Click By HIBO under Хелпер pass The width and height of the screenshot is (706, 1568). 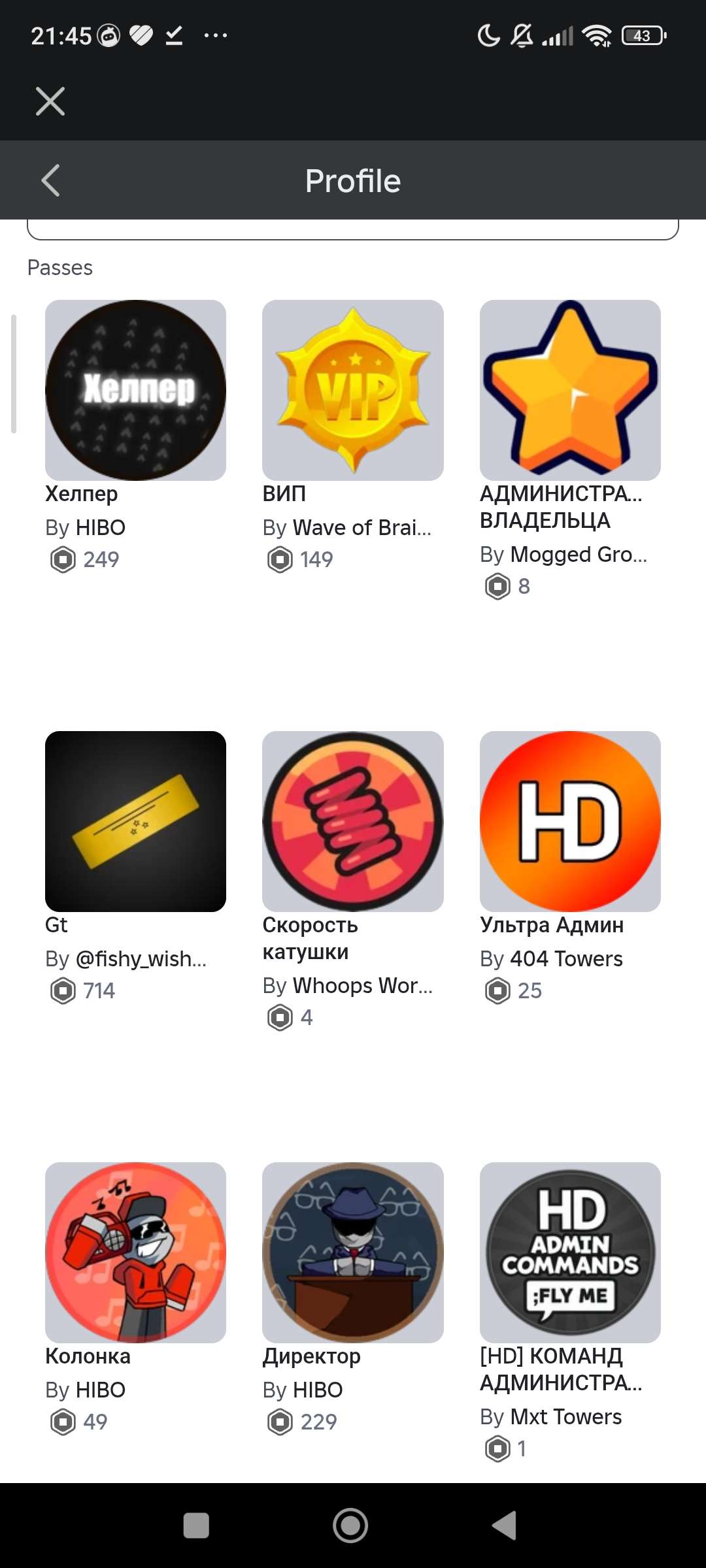tap(85, 527)
